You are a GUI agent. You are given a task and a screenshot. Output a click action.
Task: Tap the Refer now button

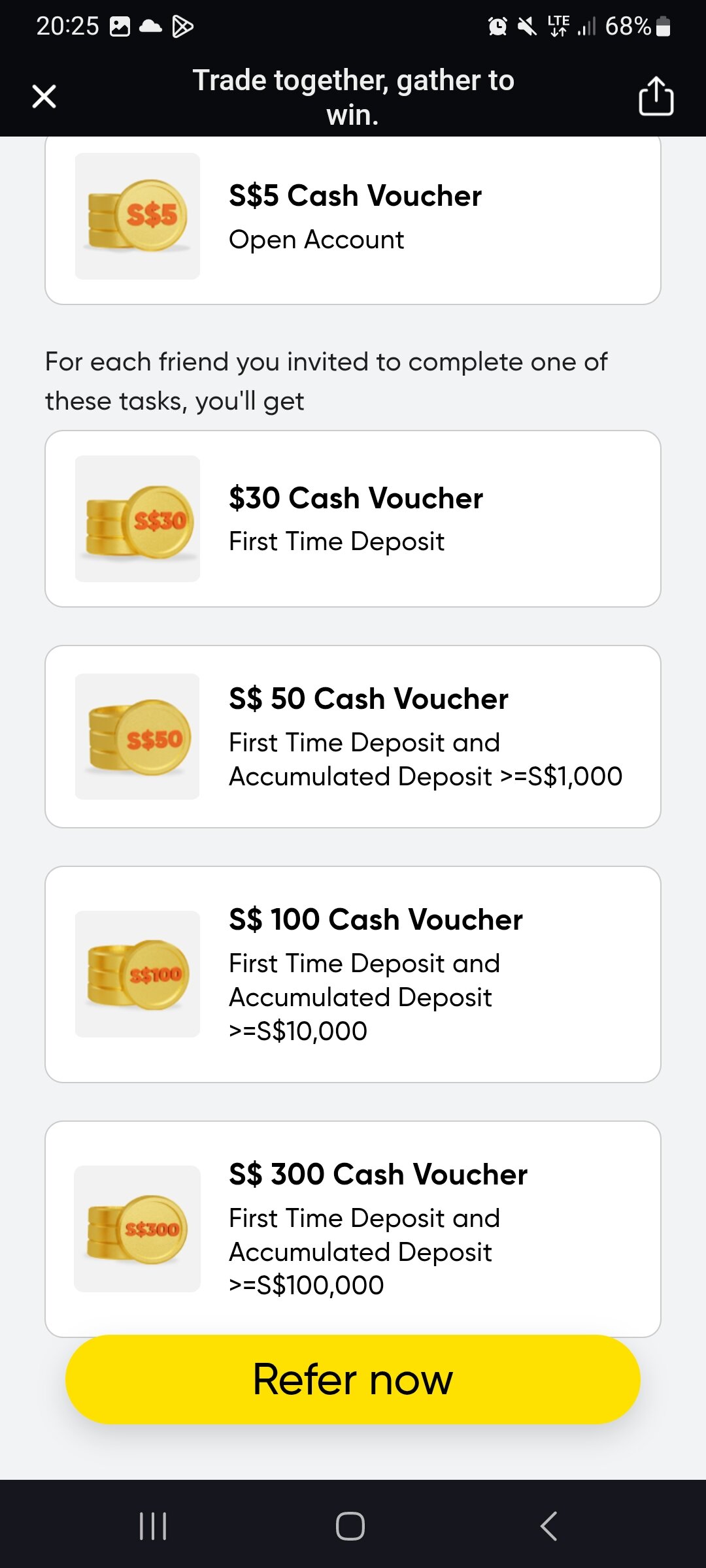click(353, 1379)
